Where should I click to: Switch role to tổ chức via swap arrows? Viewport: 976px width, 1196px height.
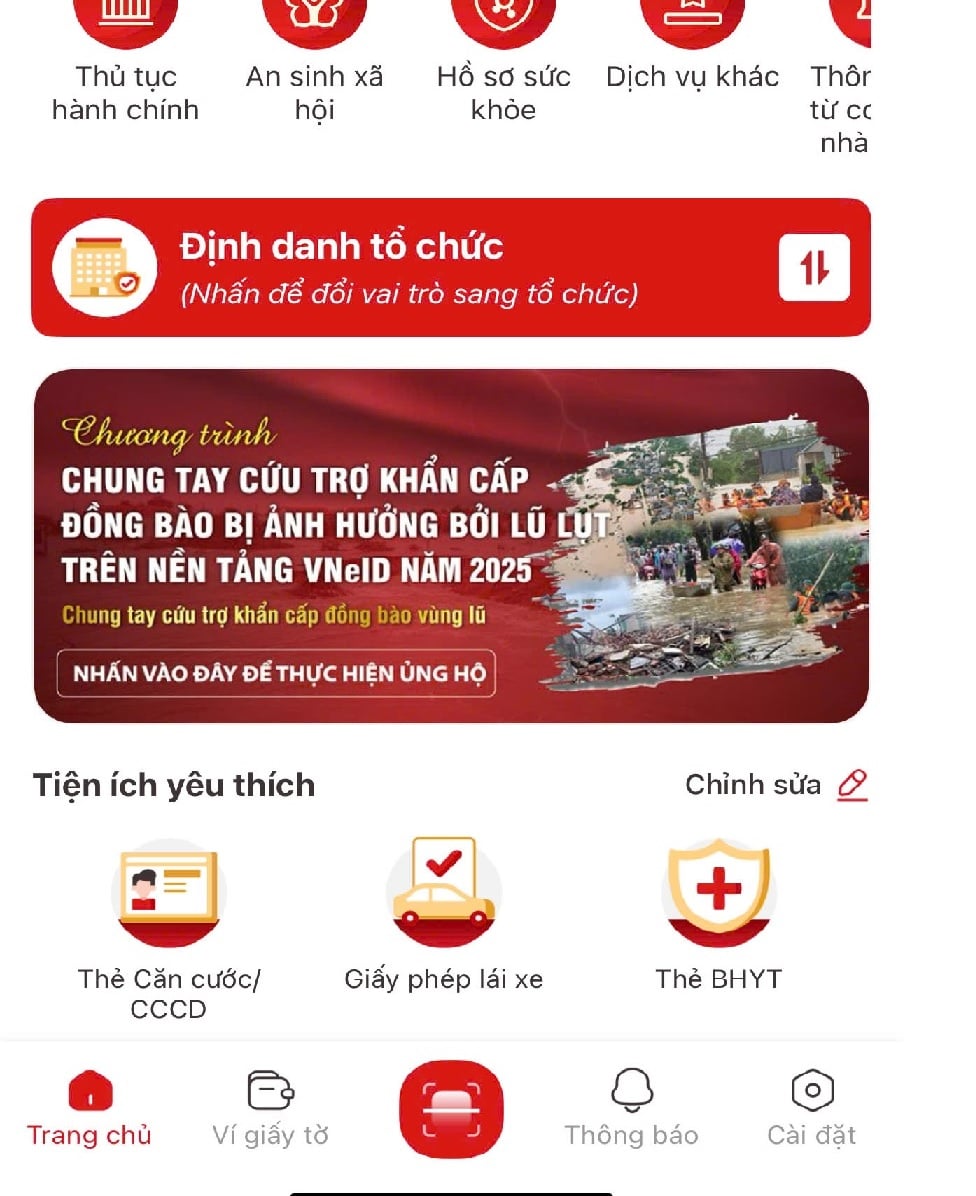pos(815,267)
